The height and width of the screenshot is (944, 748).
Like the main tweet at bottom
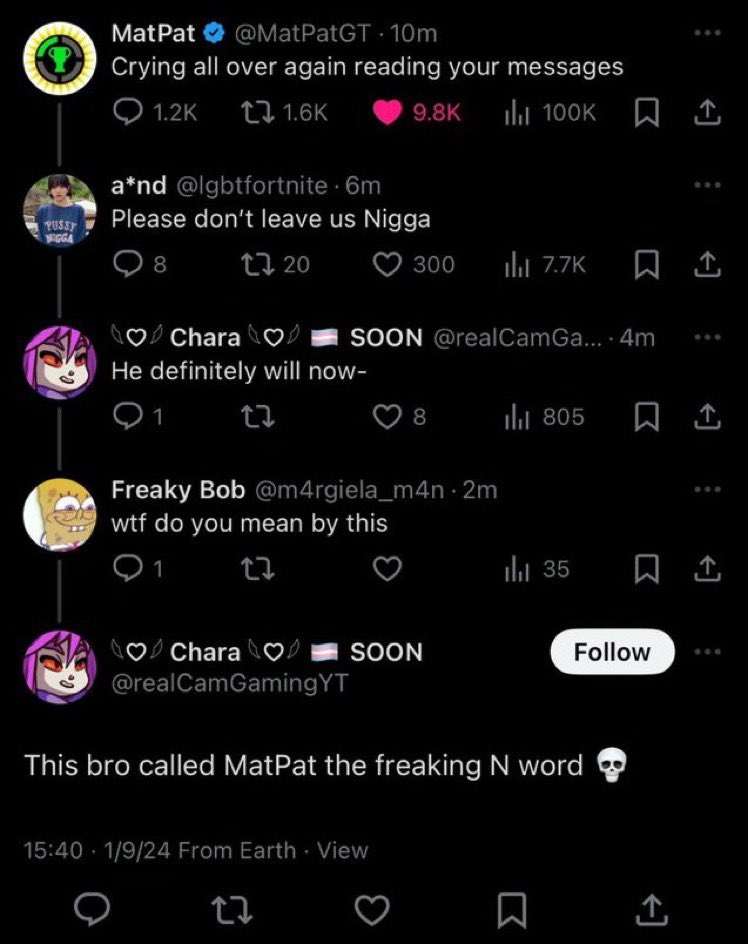click(x=373, y=908)
